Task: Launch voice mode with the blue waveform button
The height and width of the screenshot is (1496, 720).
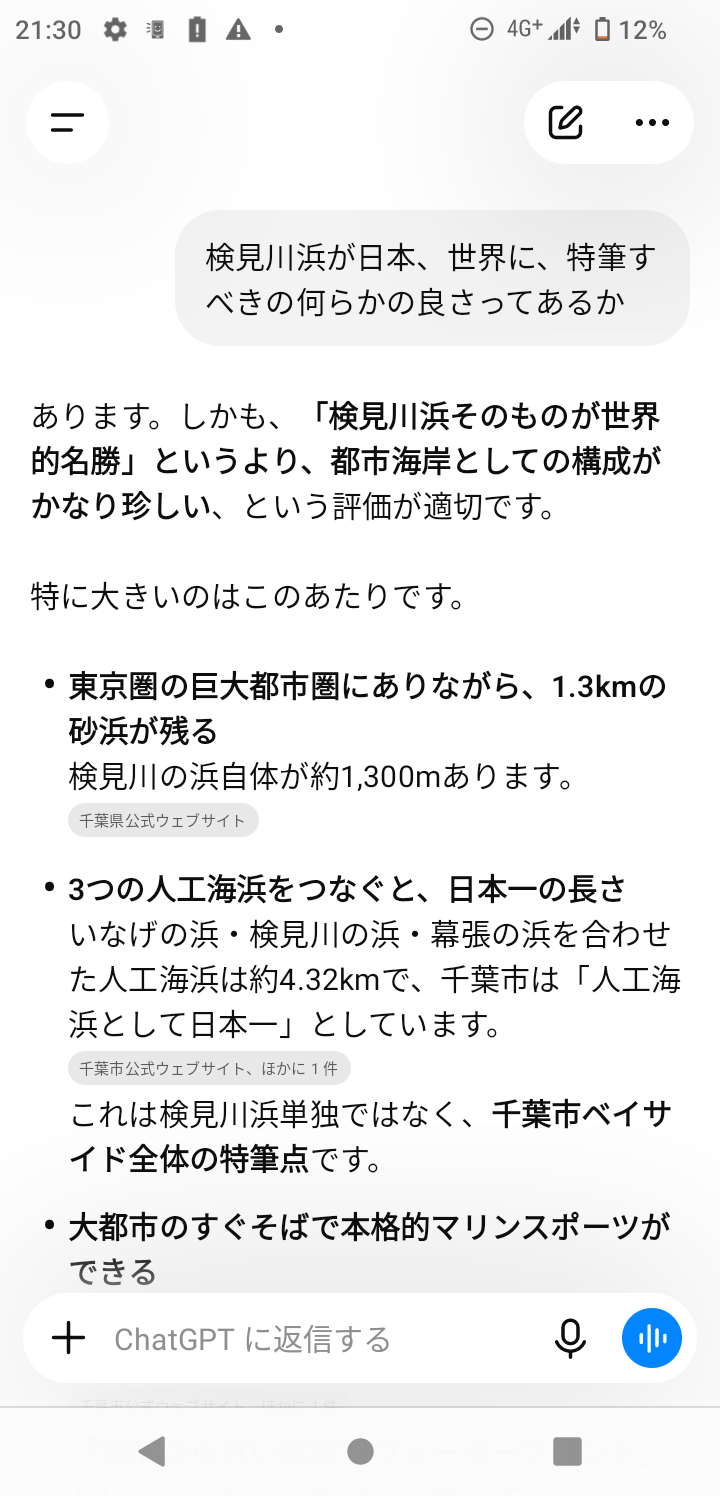Action: pos(651,1338)
